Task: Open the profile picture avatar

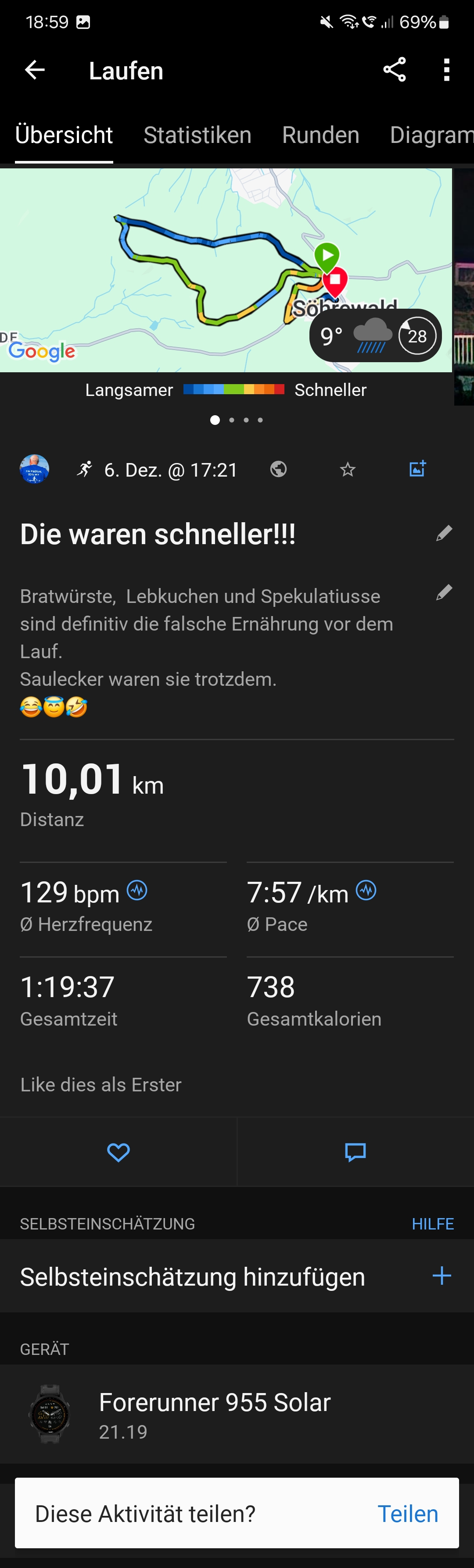Action: (x=35, y=469)
